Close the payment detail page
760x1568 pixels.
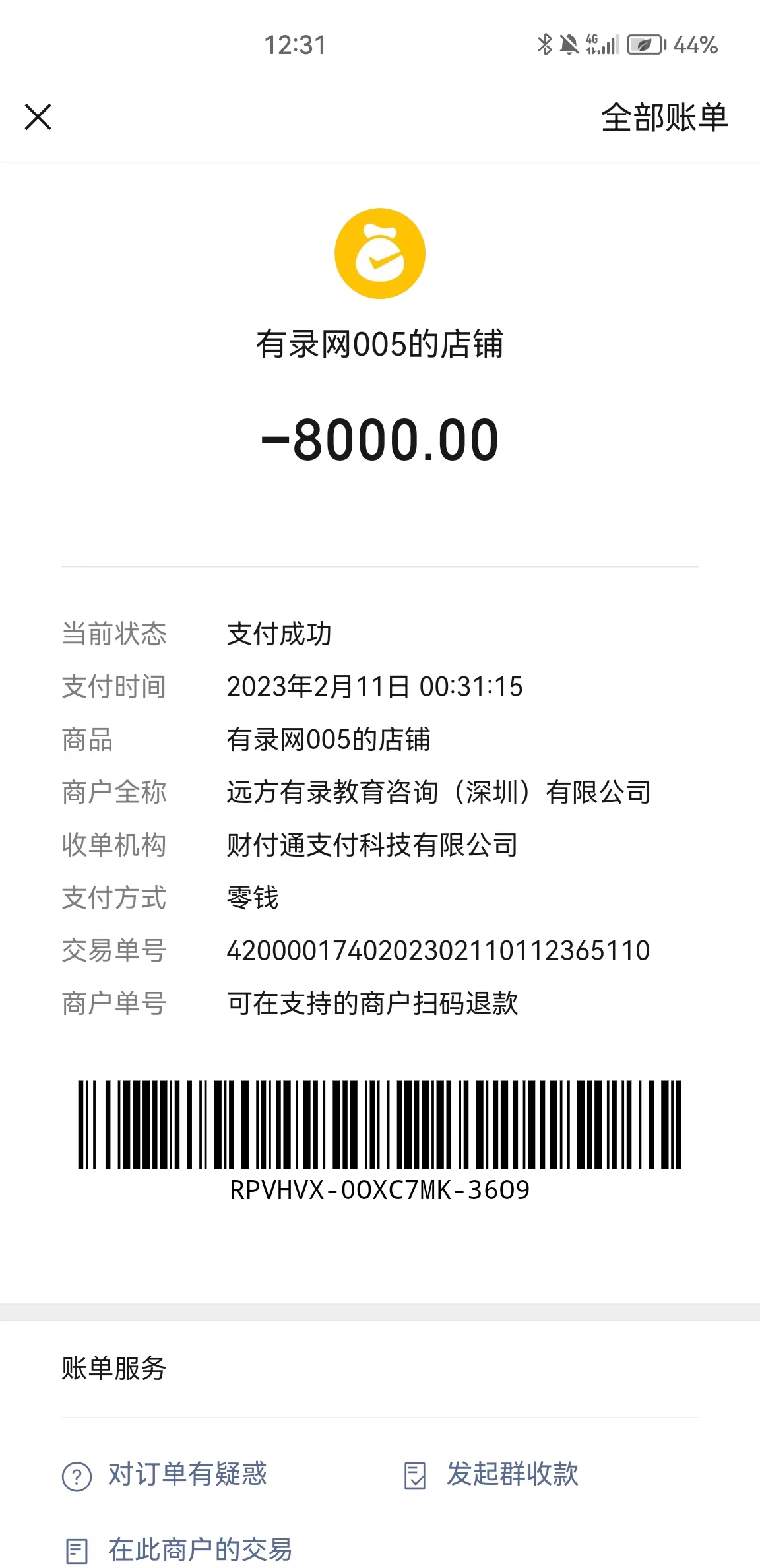click(38, 117)
